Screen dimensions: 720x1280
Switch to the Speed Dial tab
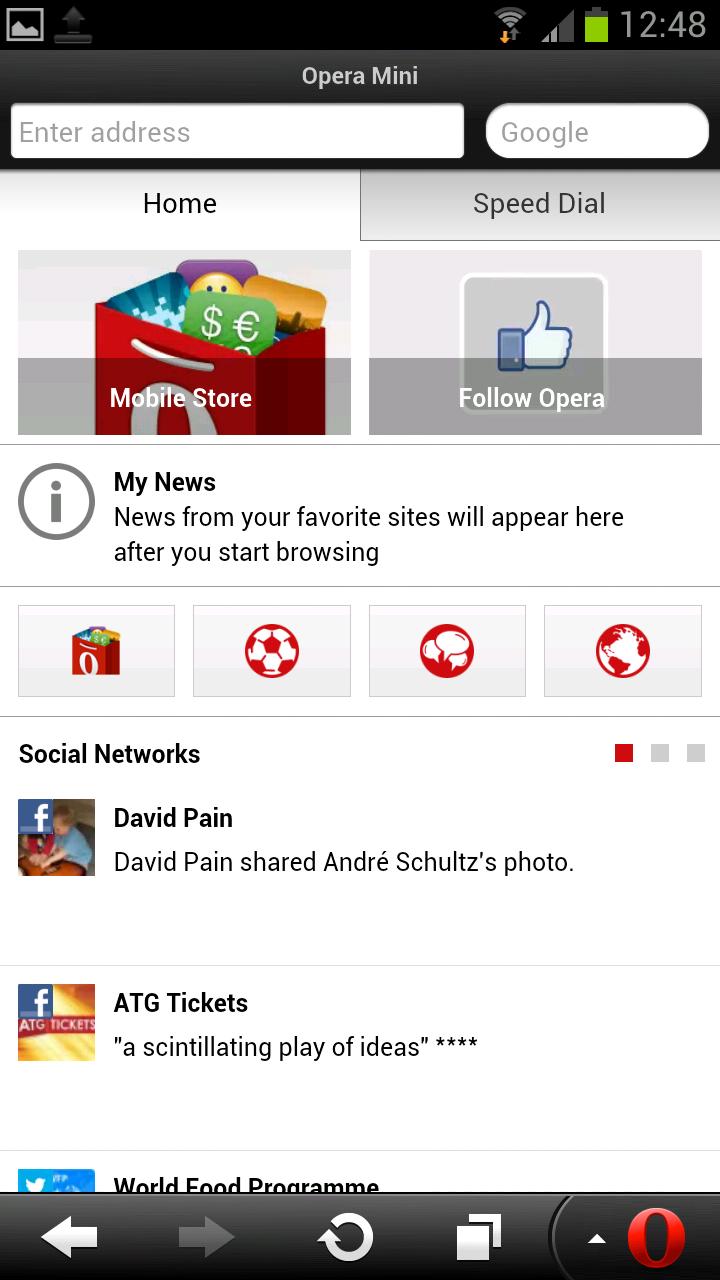click(x=539, y=204)
